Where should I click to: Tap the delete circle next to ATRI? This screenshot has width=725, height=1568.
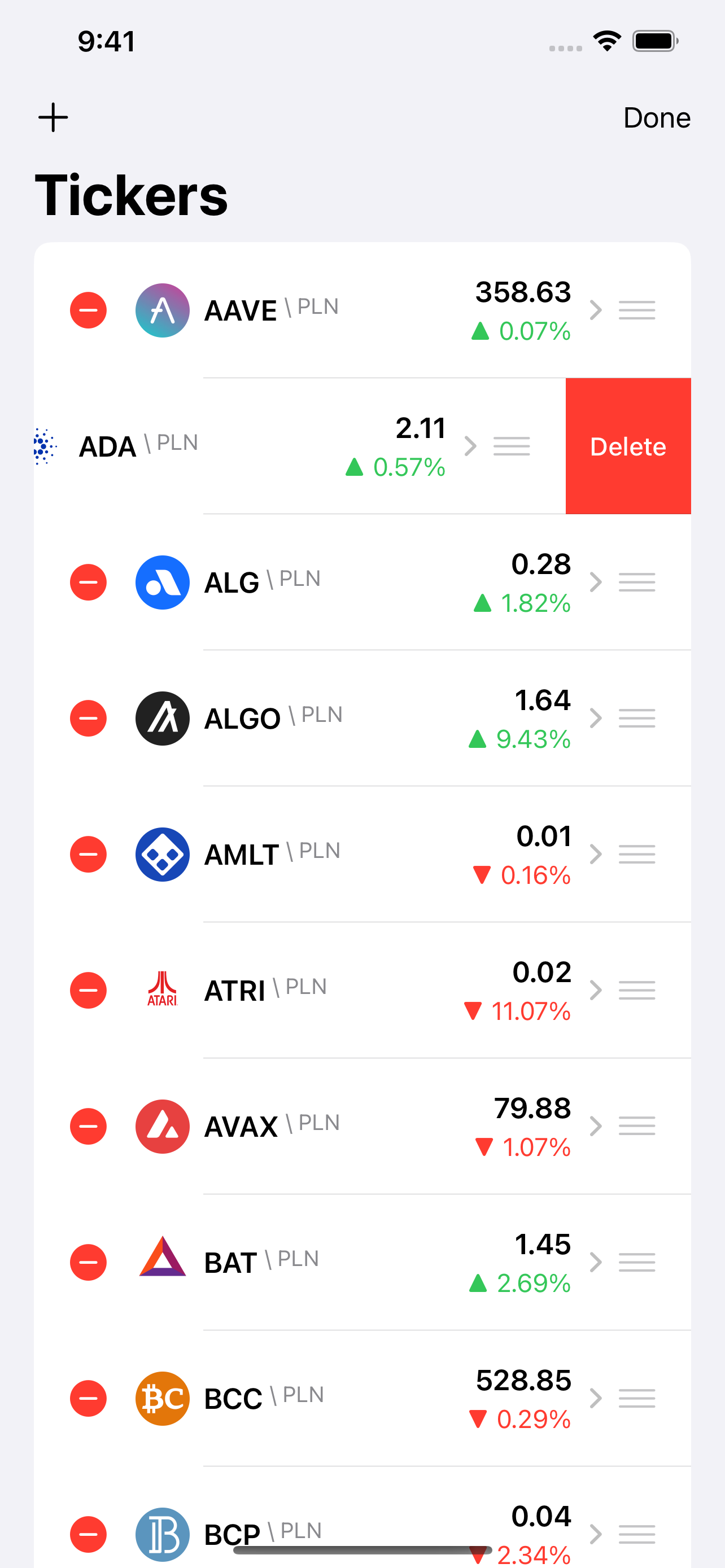(88, 991)
